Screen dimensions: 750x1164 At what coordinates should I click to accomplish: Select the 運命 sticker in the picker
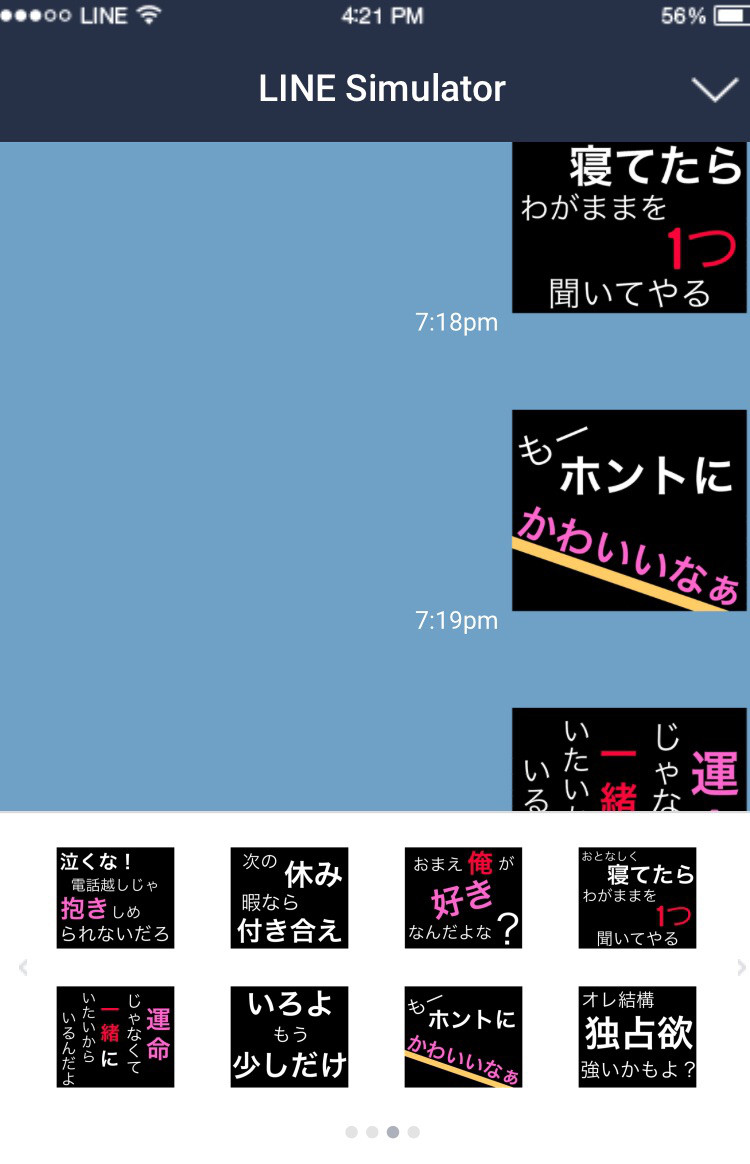pyautogui.click(x=115, y=1036)
